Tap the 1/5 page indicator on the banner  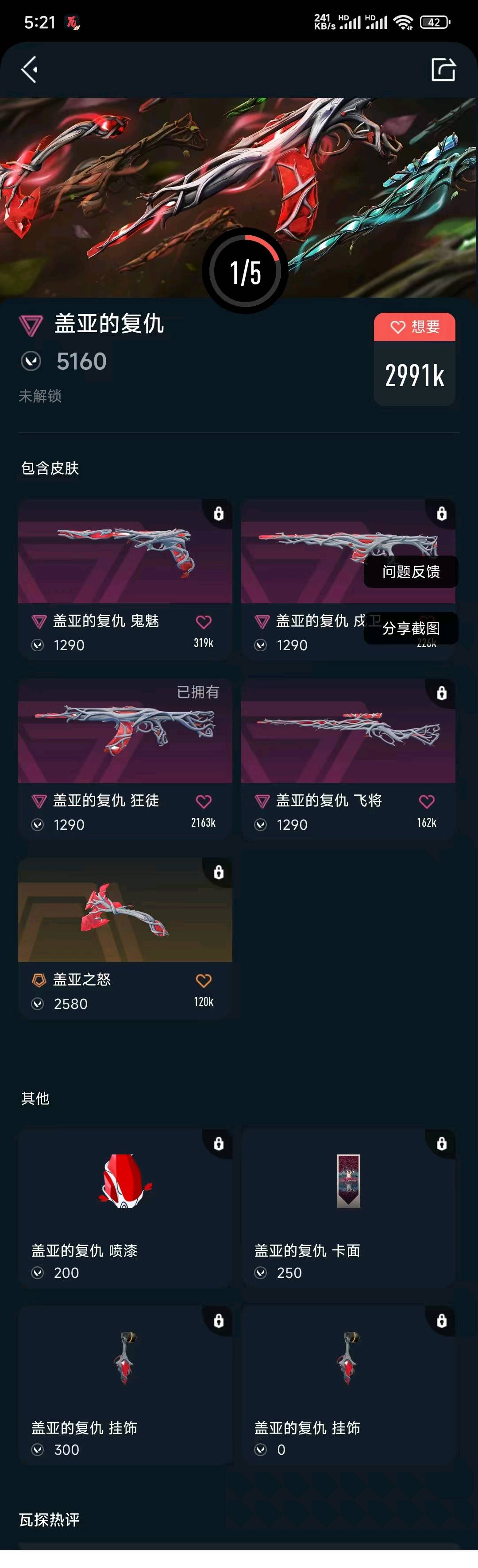245,272
